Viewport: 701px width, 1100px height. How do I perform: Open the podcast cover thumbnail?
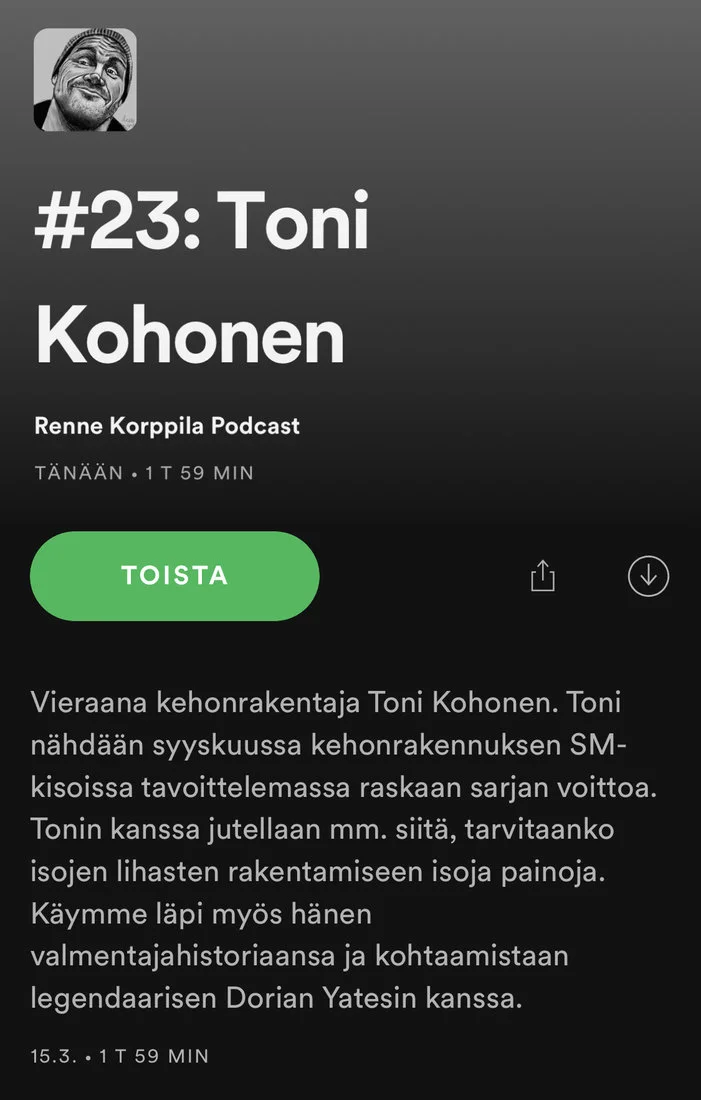(85, 80)
